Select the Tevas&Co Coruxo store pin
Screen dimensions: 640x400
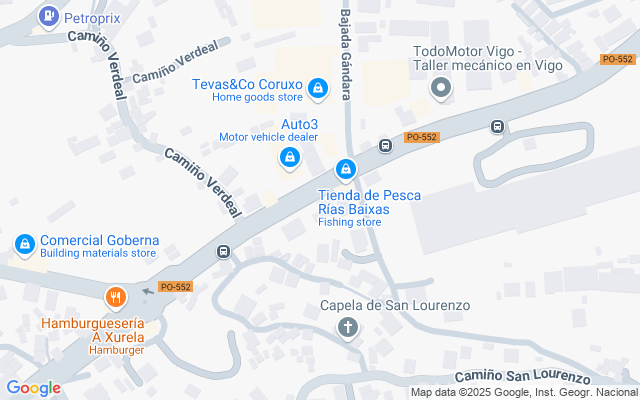318,89
